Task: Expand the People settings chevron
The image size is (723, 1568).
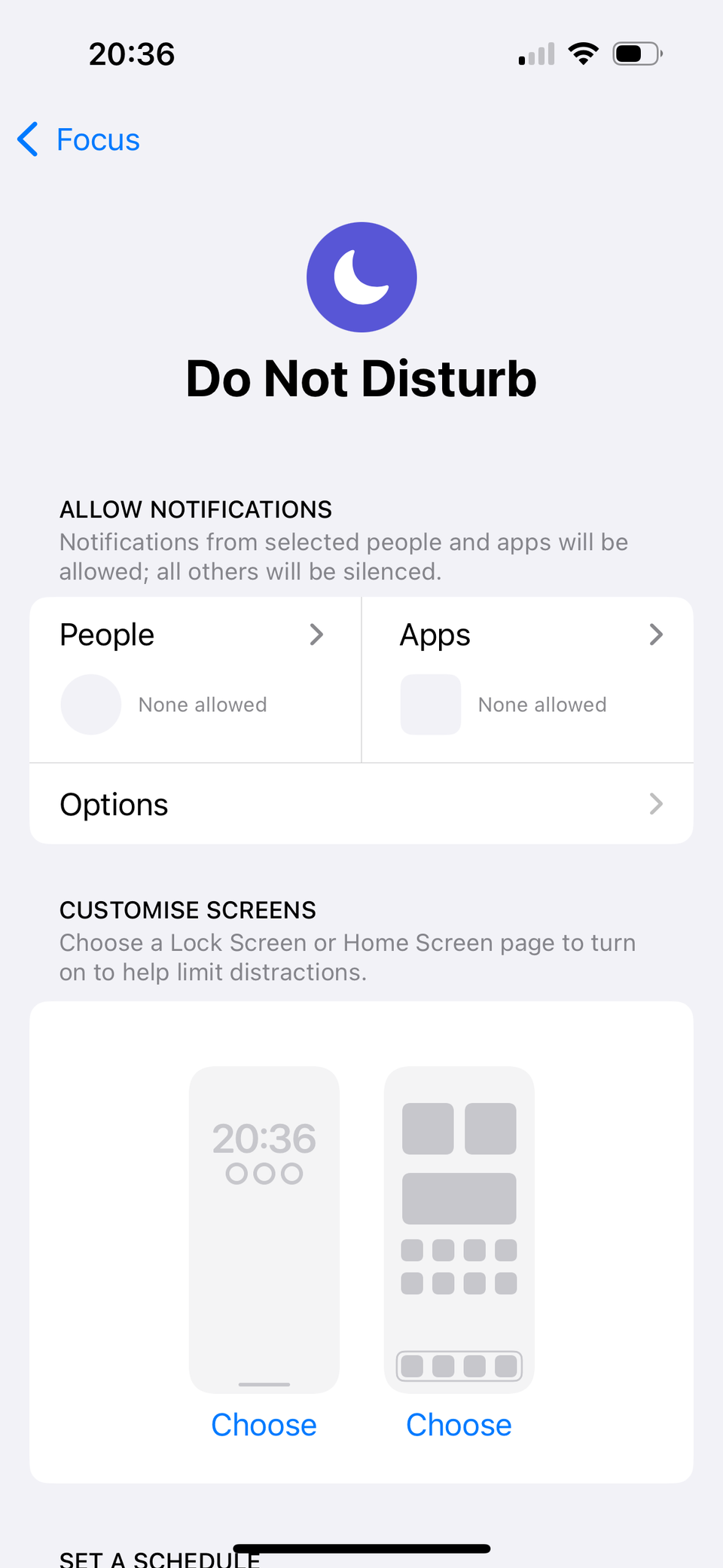Action: click(317, 634)
